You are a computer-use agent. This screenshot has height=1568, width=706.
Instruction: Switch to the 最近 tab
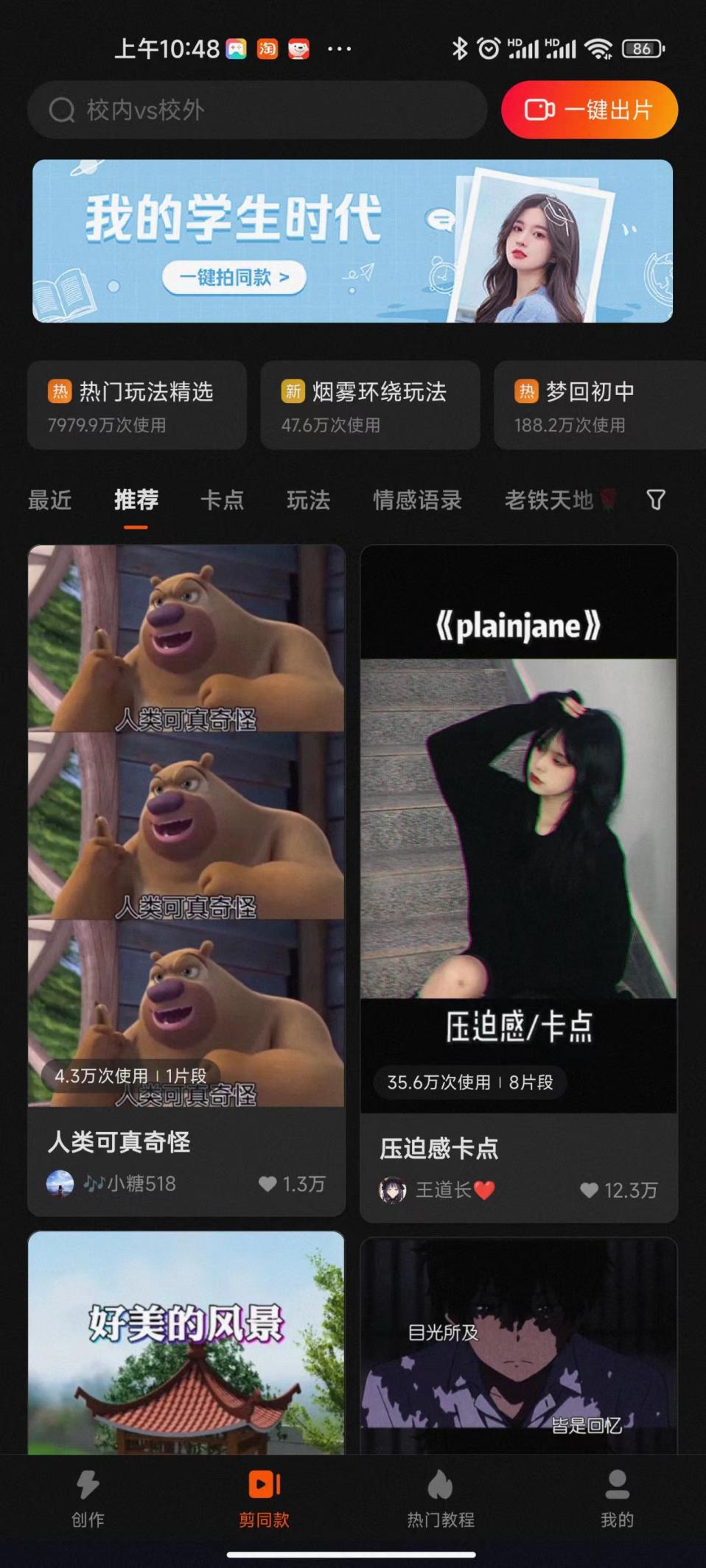(x=49, y=500)
